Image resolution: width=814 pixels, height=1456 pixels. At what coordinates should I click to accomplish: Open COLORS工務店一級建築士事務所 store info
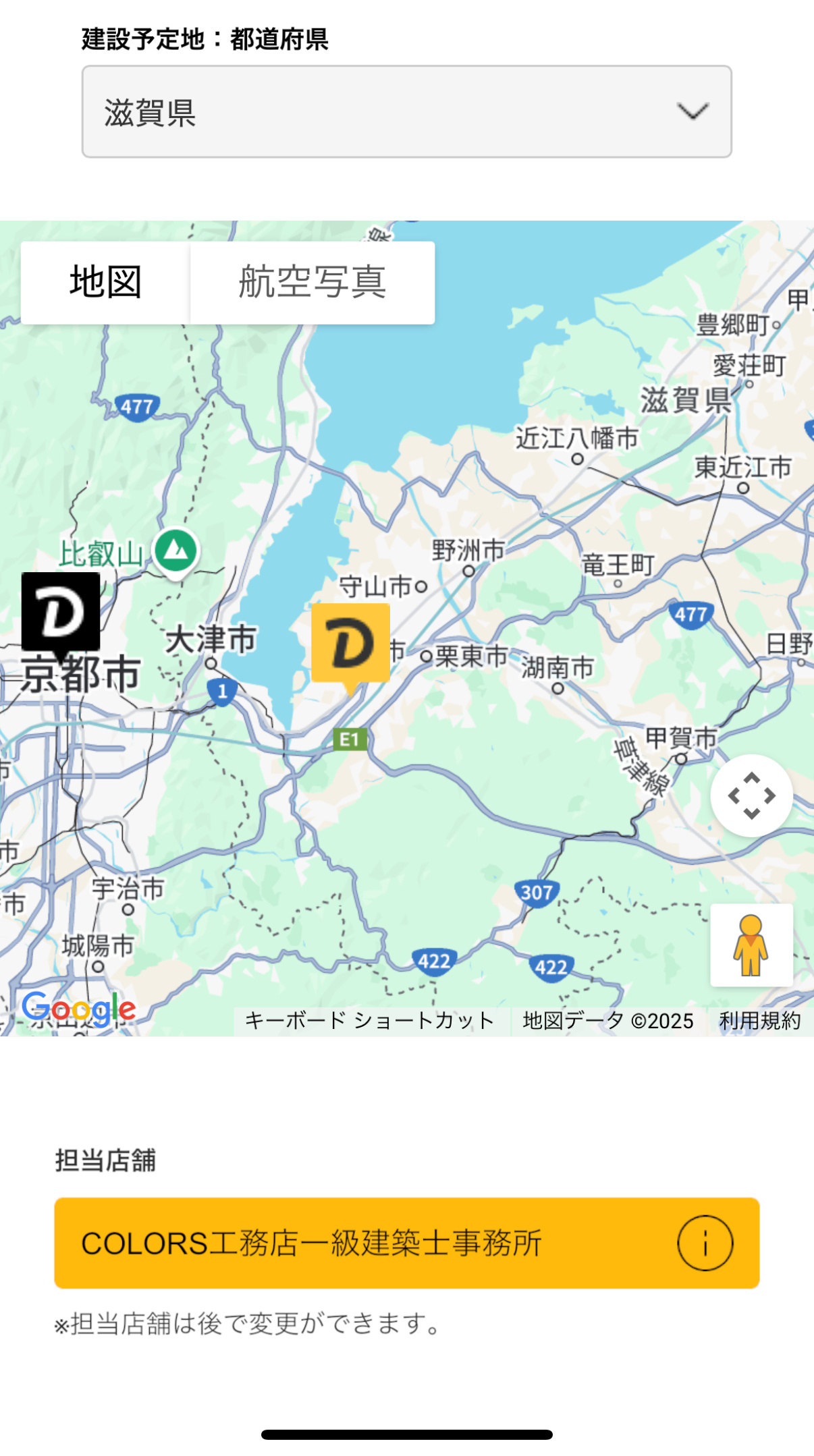click(x=705, y=1243)
